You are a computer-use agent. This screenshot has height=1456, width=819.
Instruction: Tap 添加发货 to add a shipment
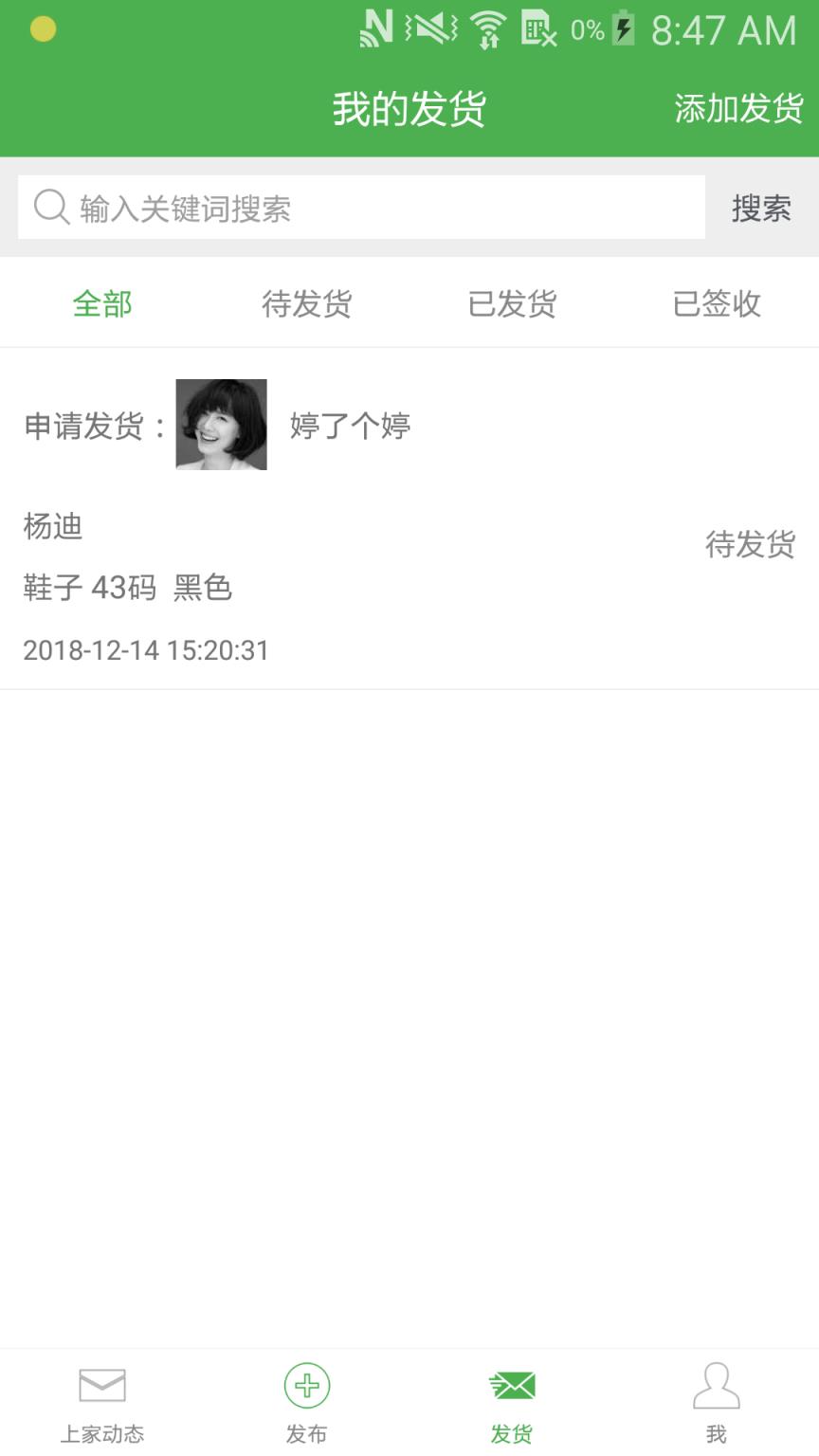click(x=737, y=107)
